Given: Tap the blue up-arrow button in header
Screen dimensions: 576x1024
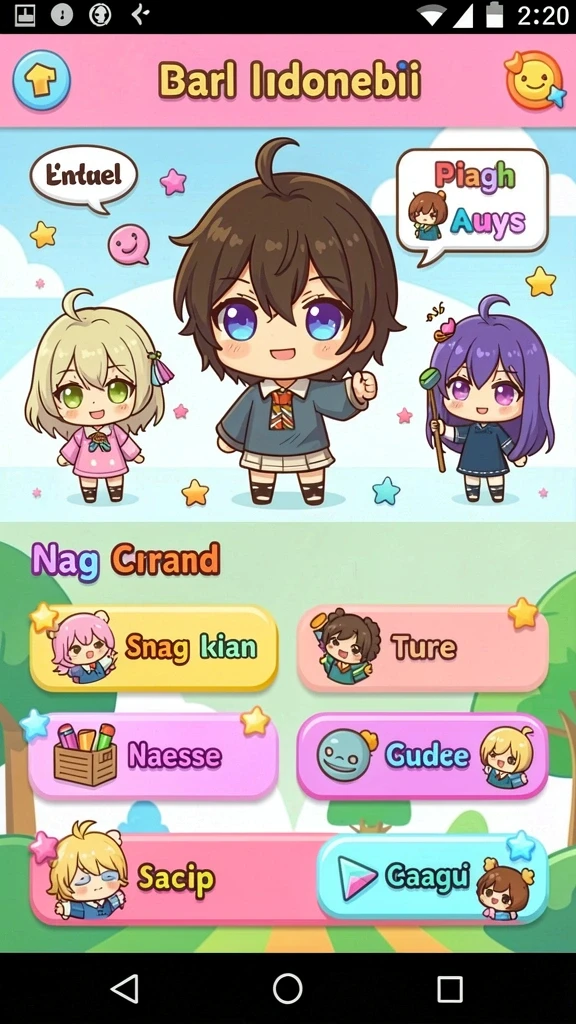Looking at the screenshot, I should (42, 81).
